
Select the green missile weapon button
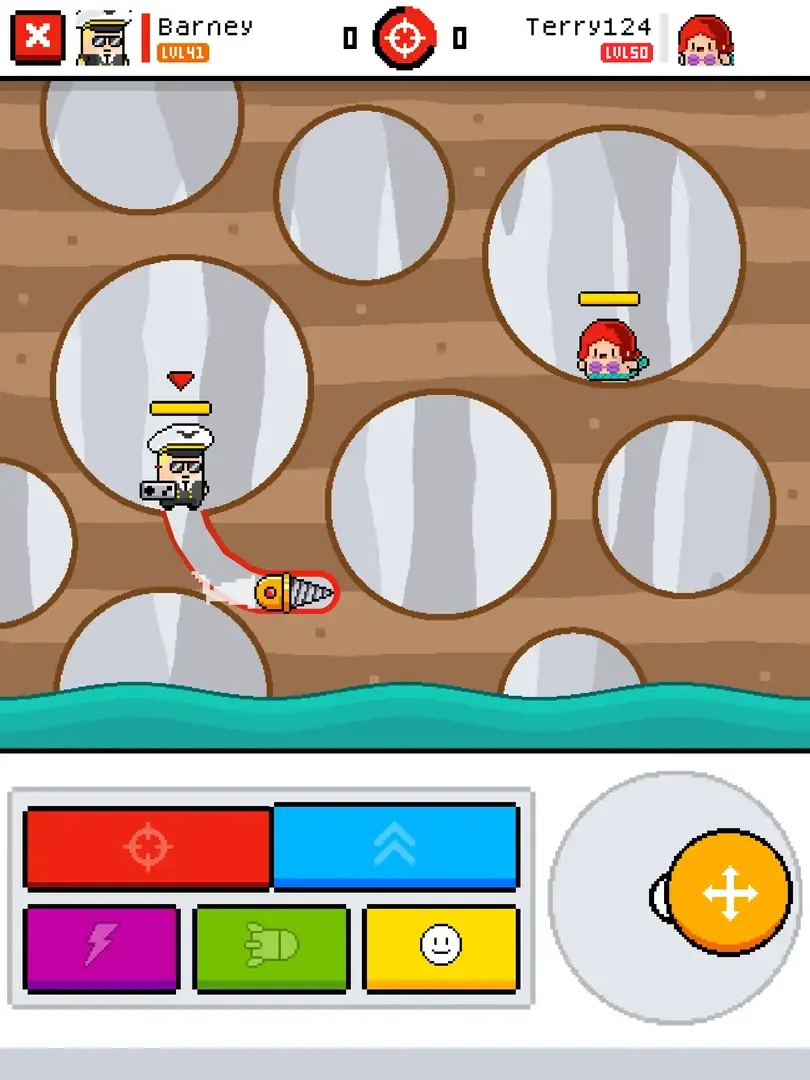click(271, 946)
